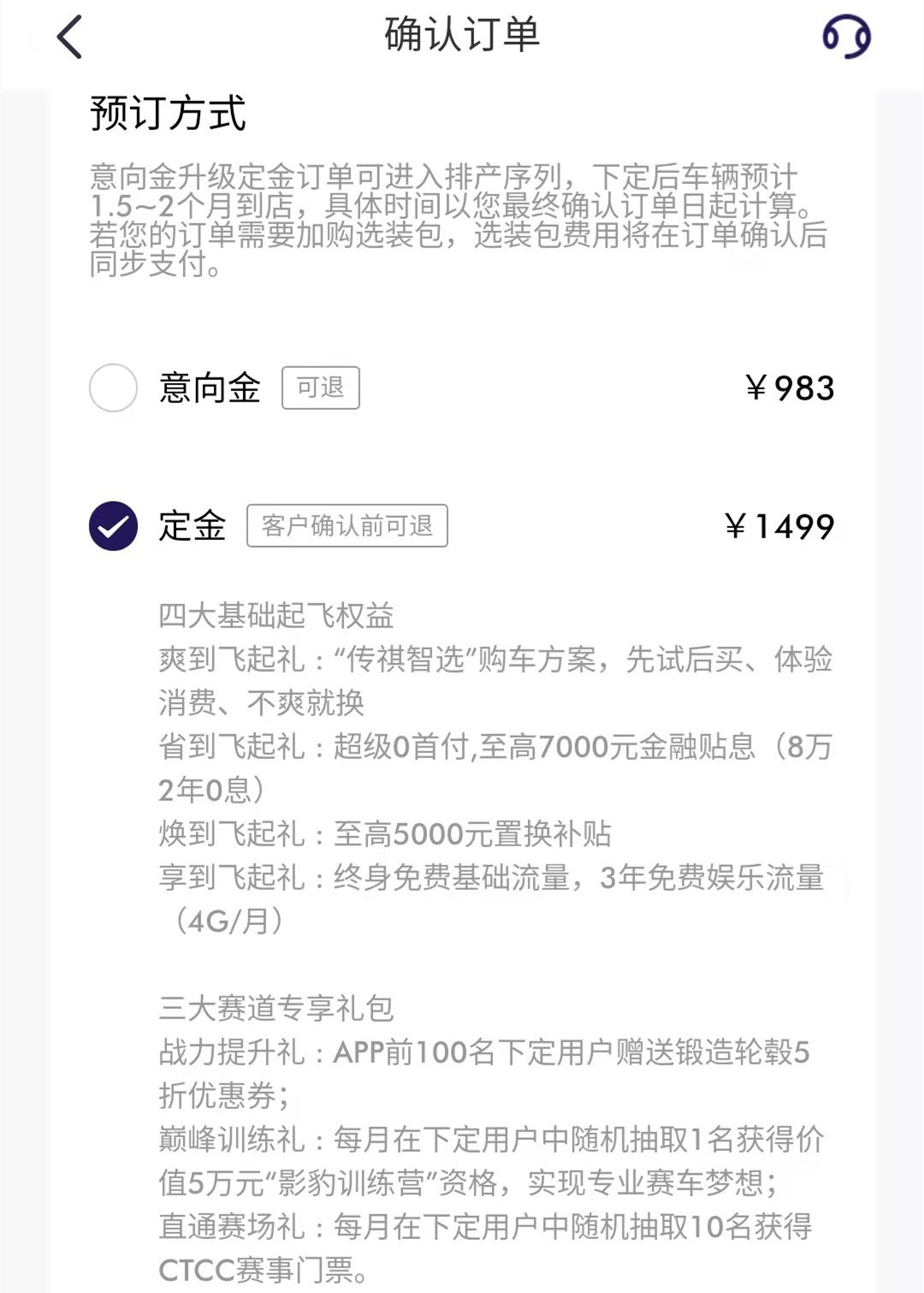Select the 意向金 ¥983 option
This screenshot has height=1293, width=924.
[x=114, y=388]
